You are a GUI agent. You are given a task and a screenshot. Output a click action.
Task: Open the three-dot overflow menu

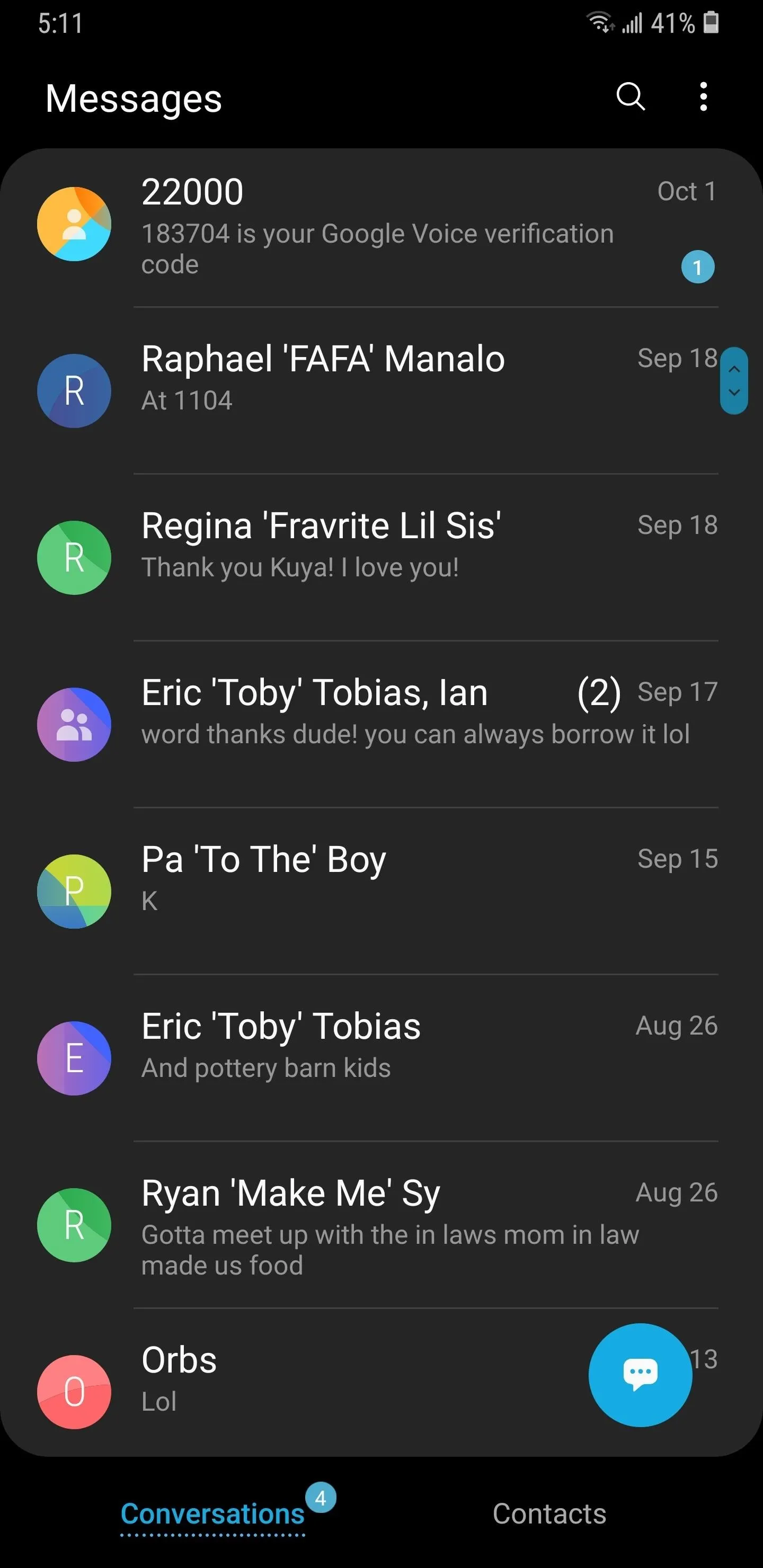click(x=703, y=97)
